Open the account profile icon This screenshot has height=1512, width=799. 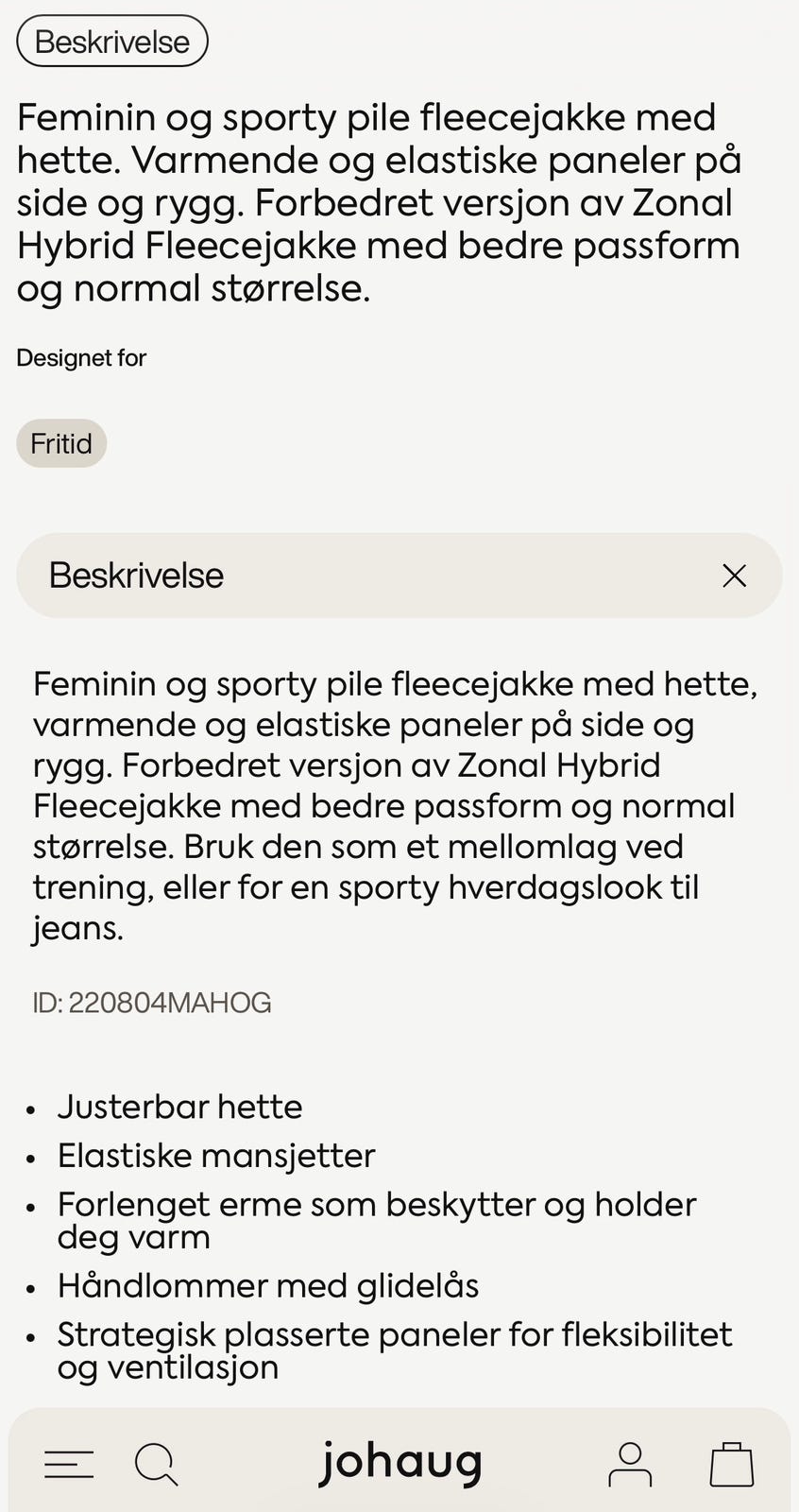[x=630, y=1462]
